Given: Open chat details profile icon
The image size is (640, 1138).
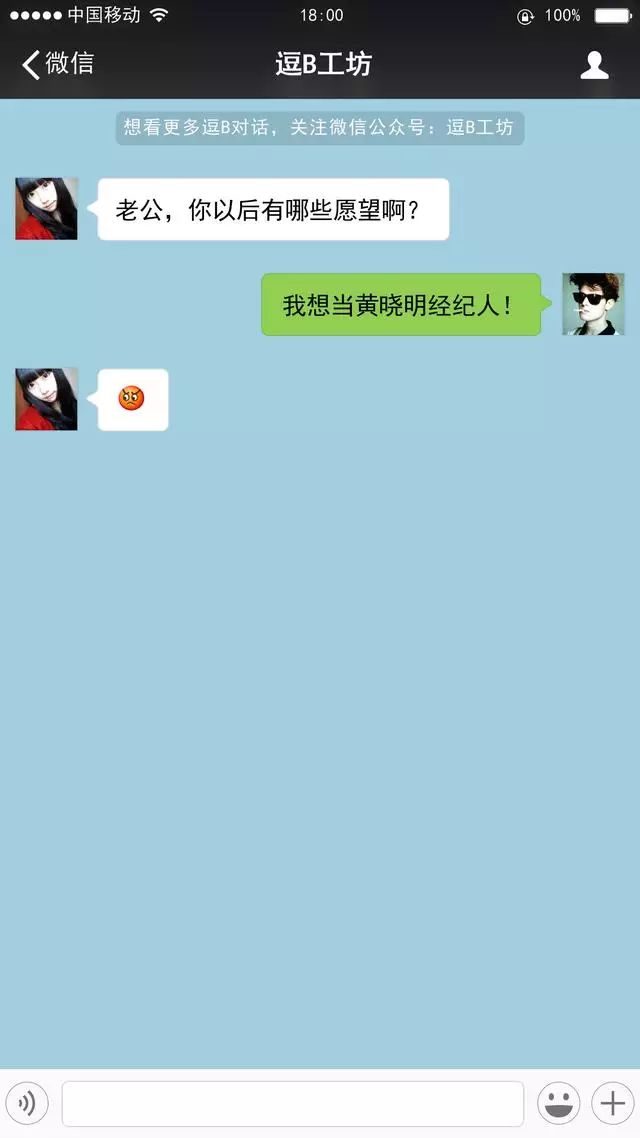Looking at the screenshot, I should pos(595,65).
